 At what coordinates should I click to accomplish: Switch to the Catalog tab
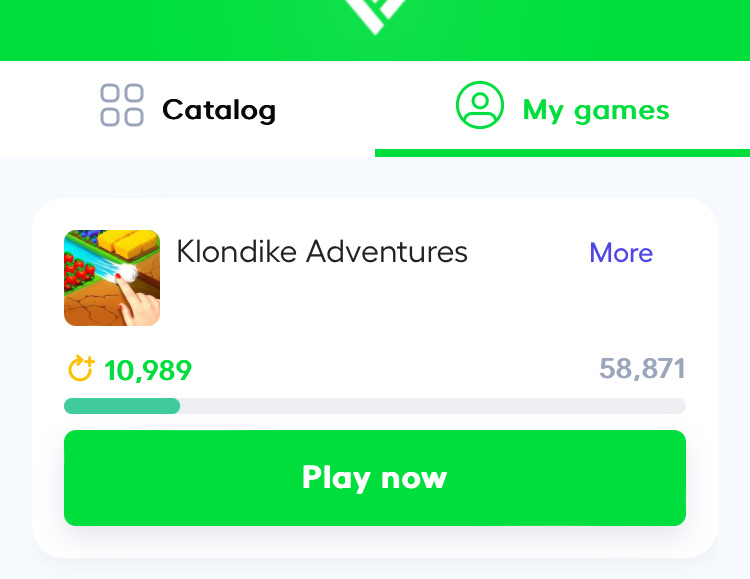[x=188, y=108]
